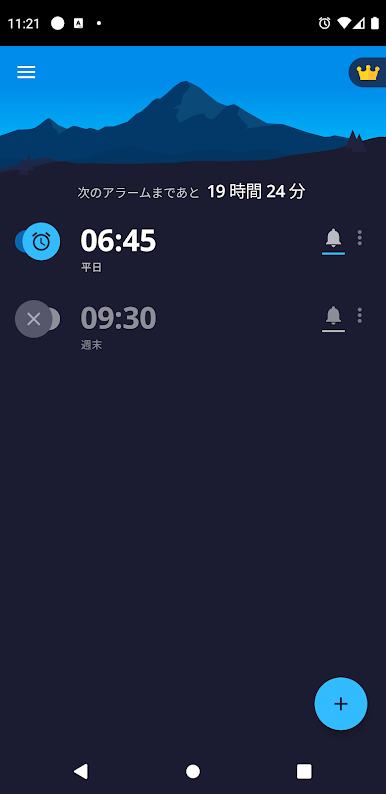
Task: Add a new alarm with plus button
Action: click(341, 704)
